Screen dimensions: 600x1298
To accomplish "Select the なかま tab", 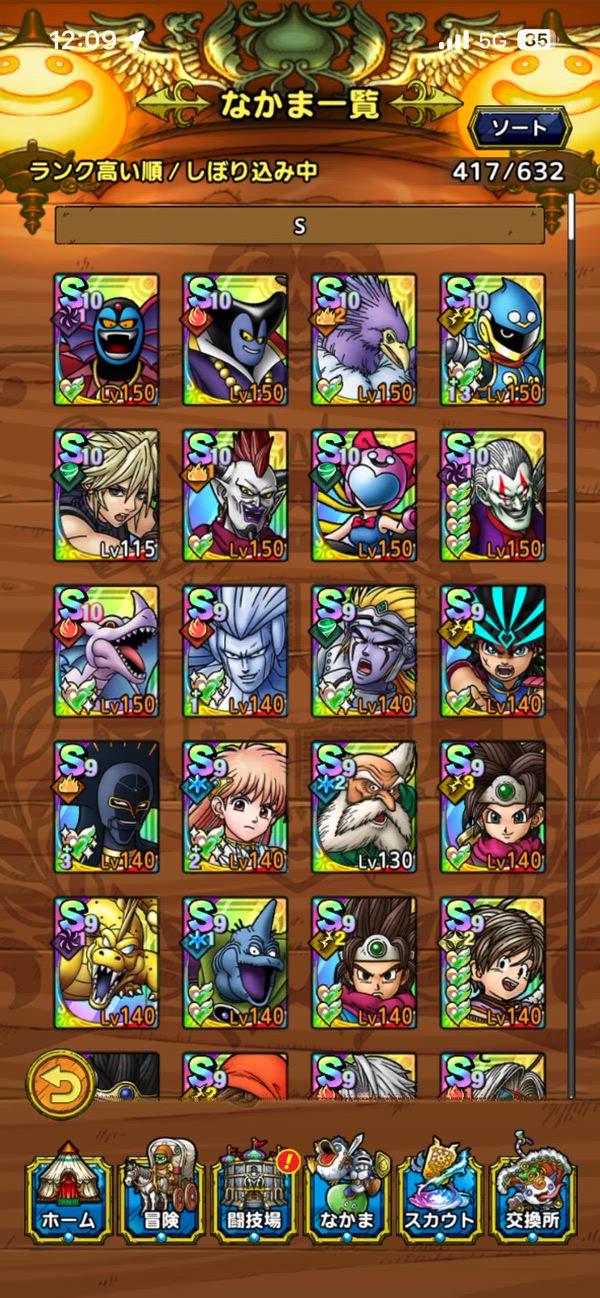I will 346,1198.
